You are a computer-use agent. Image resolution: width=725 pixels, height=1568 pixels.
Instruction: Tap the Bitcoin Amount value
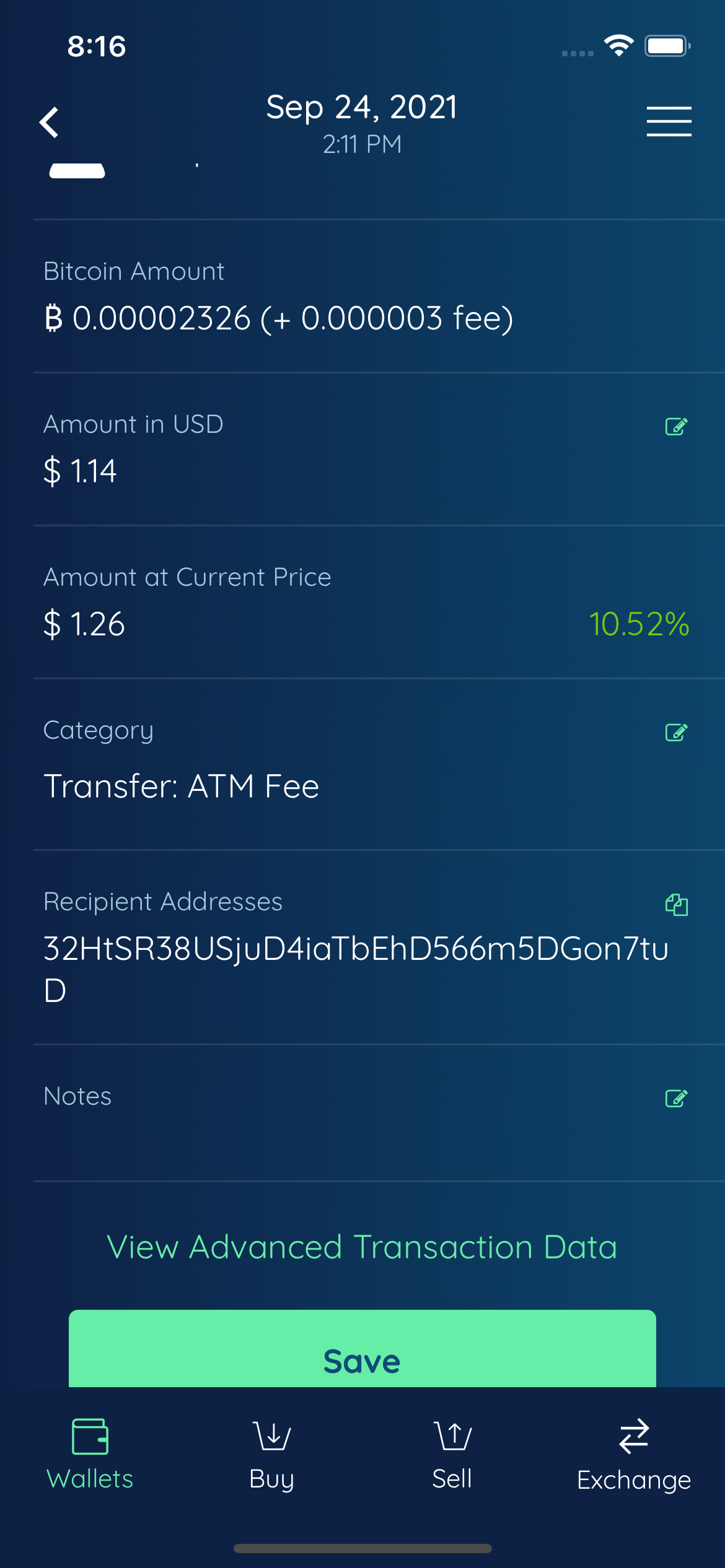pyautogui.click(x=278, y=319)
